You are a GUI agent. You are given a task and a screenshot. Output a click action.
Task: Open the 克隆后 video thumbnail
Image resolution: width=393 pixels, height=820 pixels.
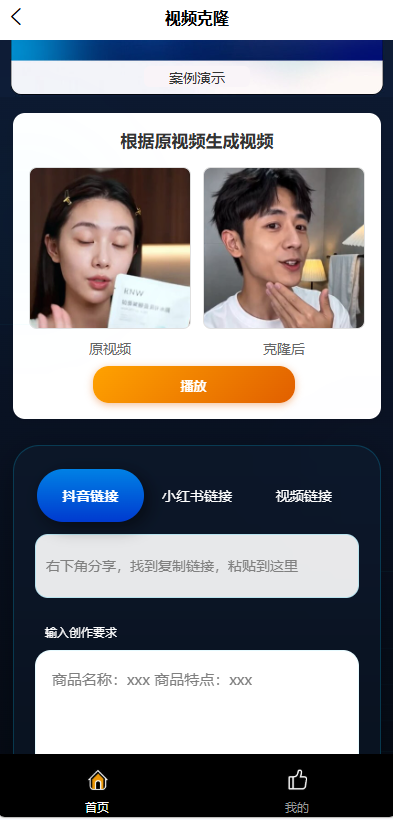[x=284, y=248]
